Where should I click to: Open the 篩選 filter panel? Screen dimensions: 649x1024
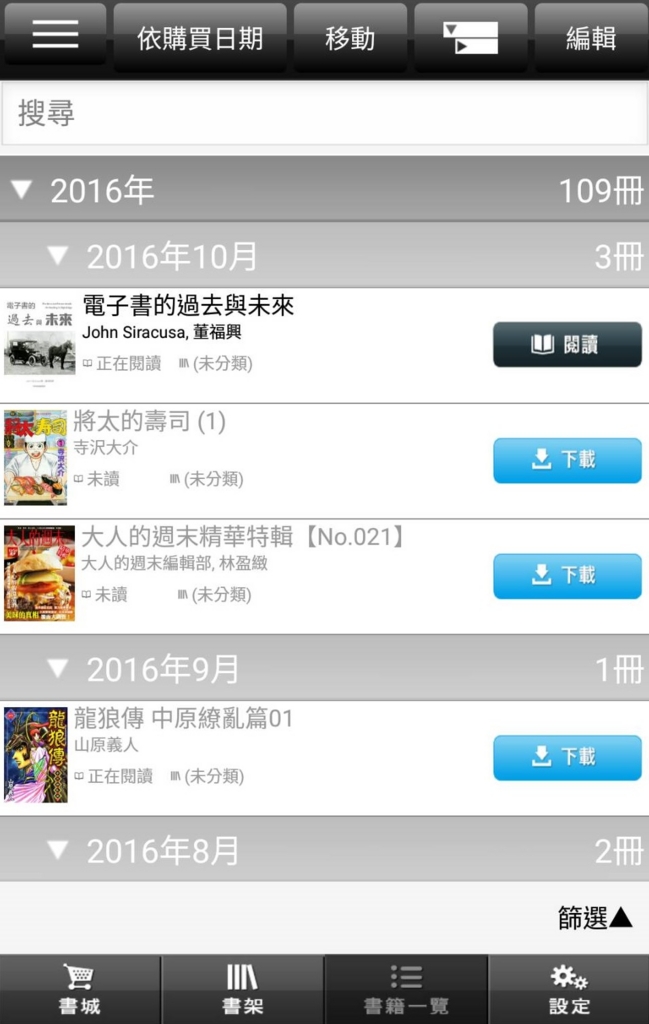click(x=595, y=917)
